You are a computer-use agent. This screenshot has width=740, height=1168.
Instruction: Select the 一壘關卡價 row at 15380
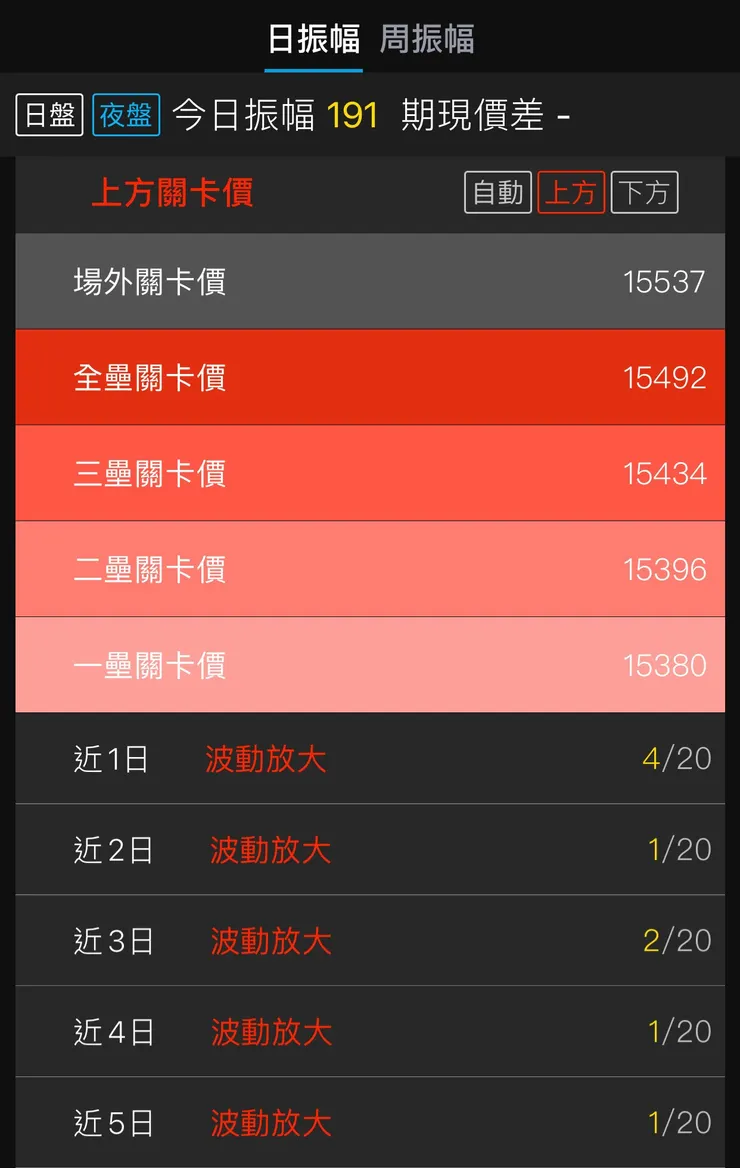[x=370, y=664]
